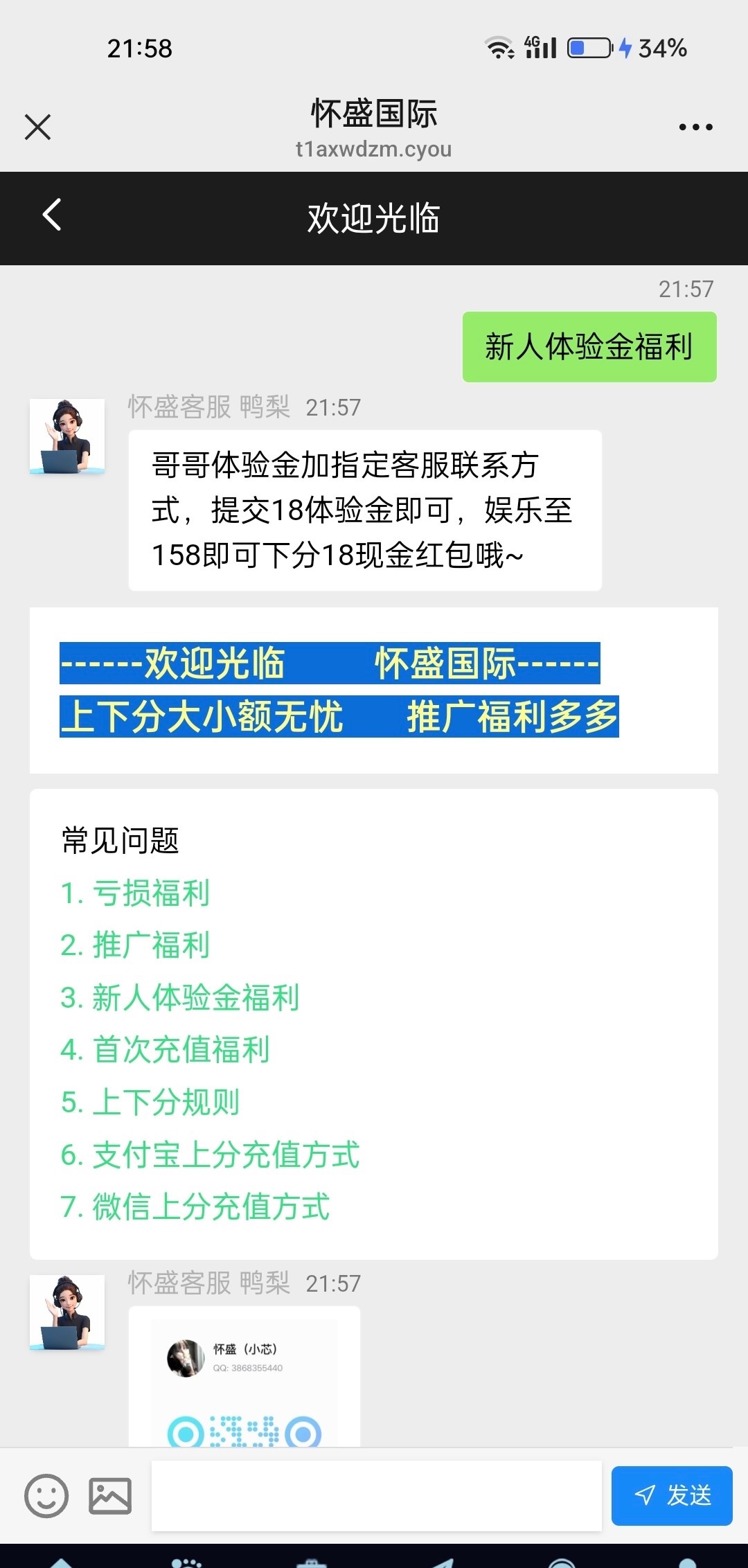Tap the 发送 send button
Viewport: 748px width, 1568px height.
(x=671, y=1496)
